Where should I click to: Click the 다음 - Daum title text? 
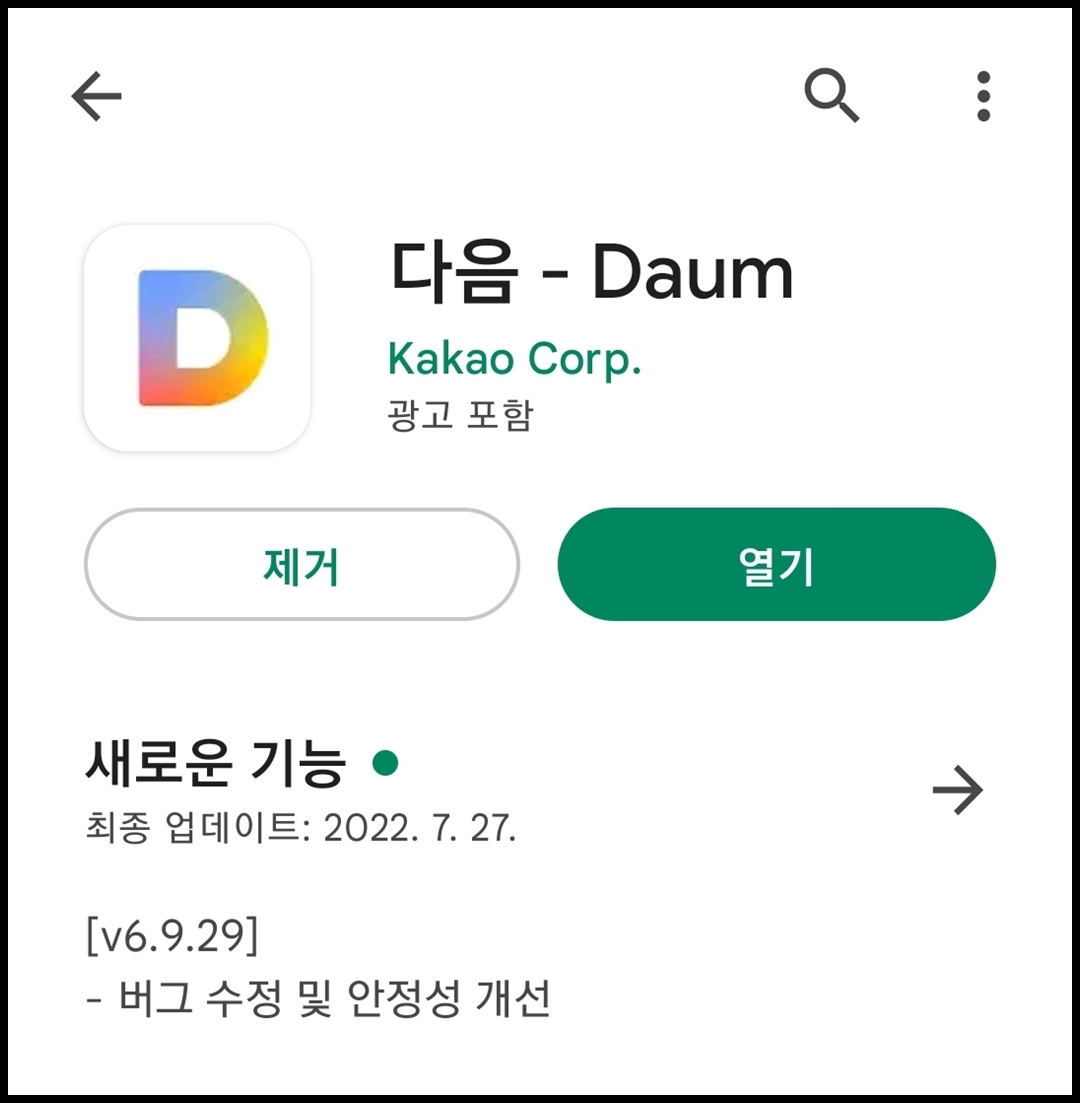click(x=590, y=272)
